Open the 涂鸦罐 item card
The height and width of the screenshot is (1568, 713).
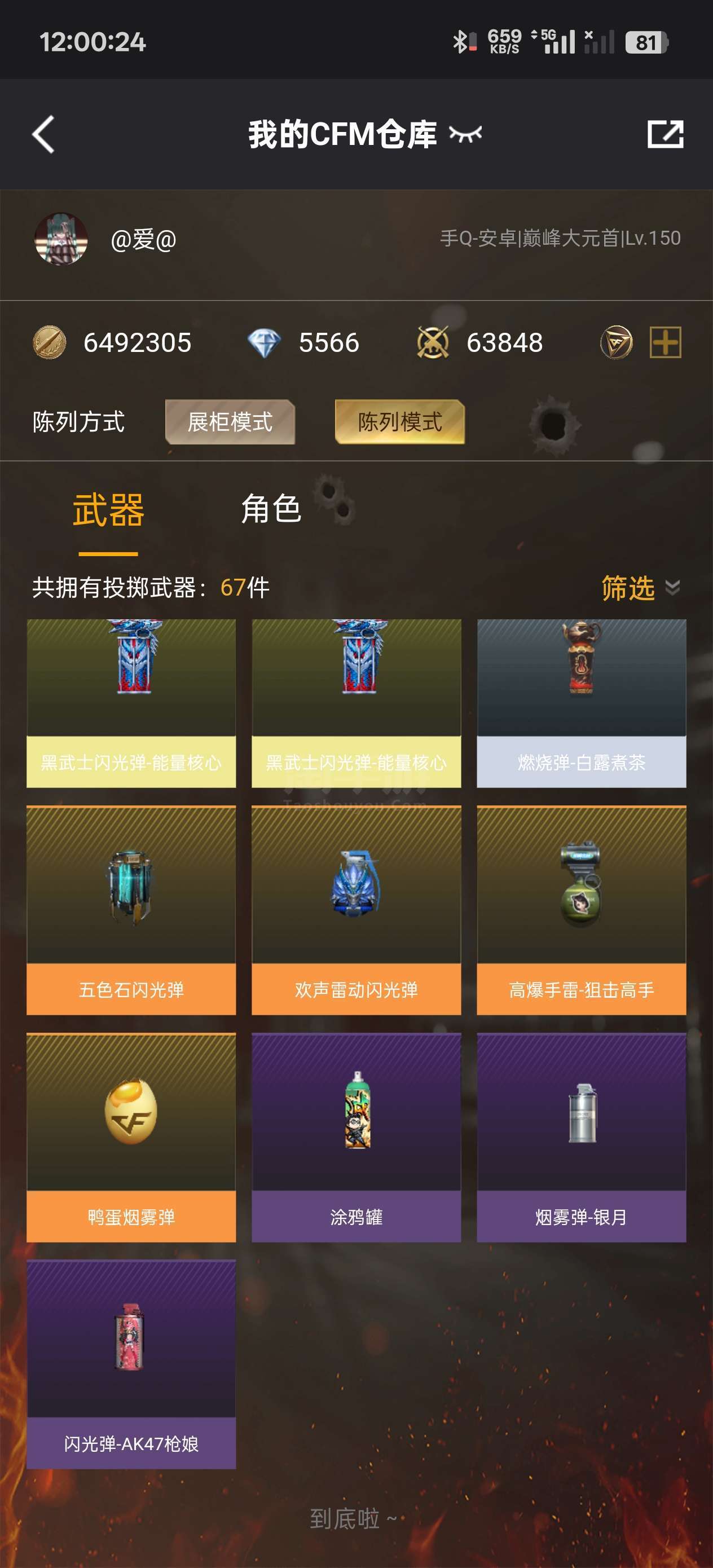click(356, 1137)
